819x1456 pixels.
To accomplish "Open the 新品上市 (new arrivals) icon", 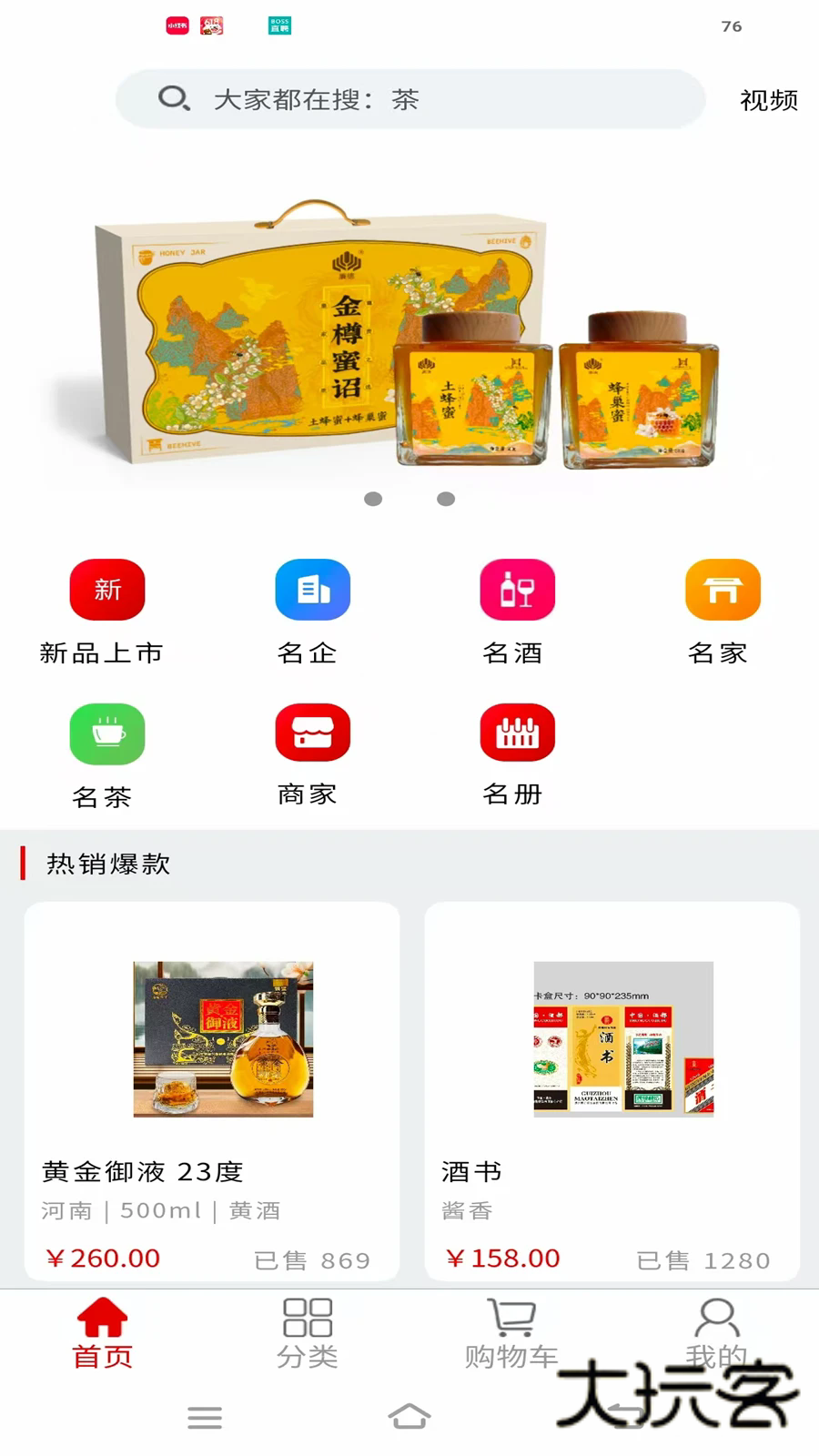I will (x=106, y=590).
